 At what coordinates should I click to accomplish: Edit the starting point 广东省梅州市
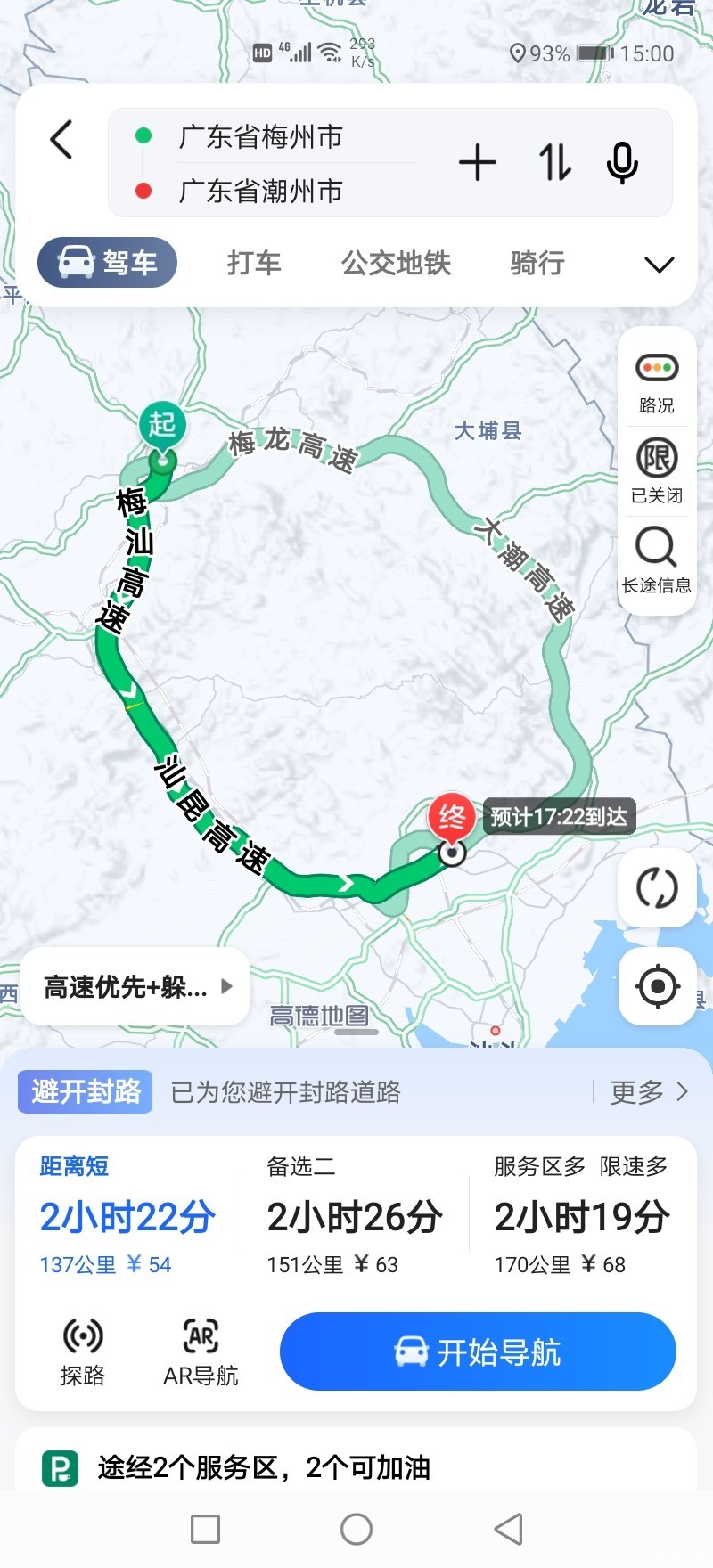coord(260,137)
